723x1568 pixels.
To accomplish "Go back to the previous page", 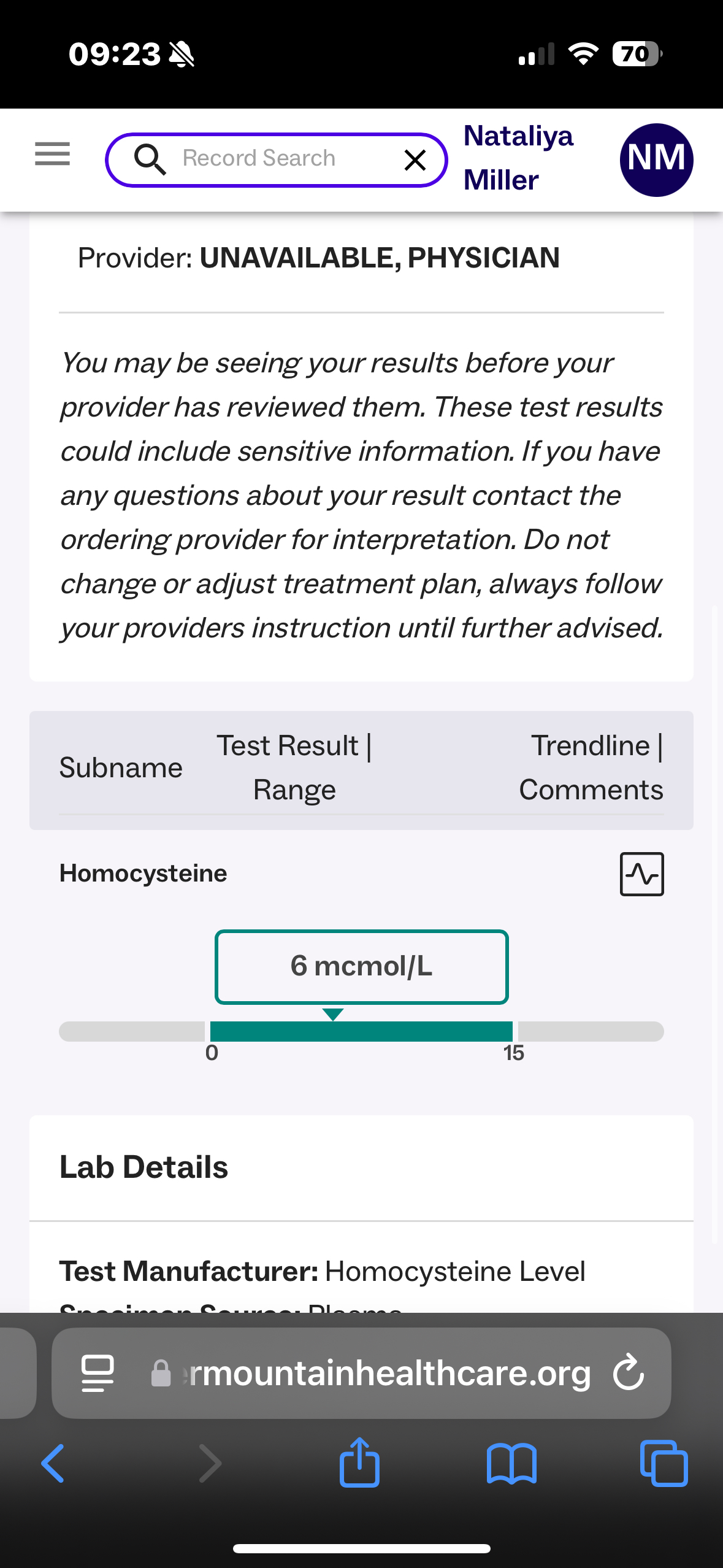I will pyautogui.click(x=53, y=1463).
